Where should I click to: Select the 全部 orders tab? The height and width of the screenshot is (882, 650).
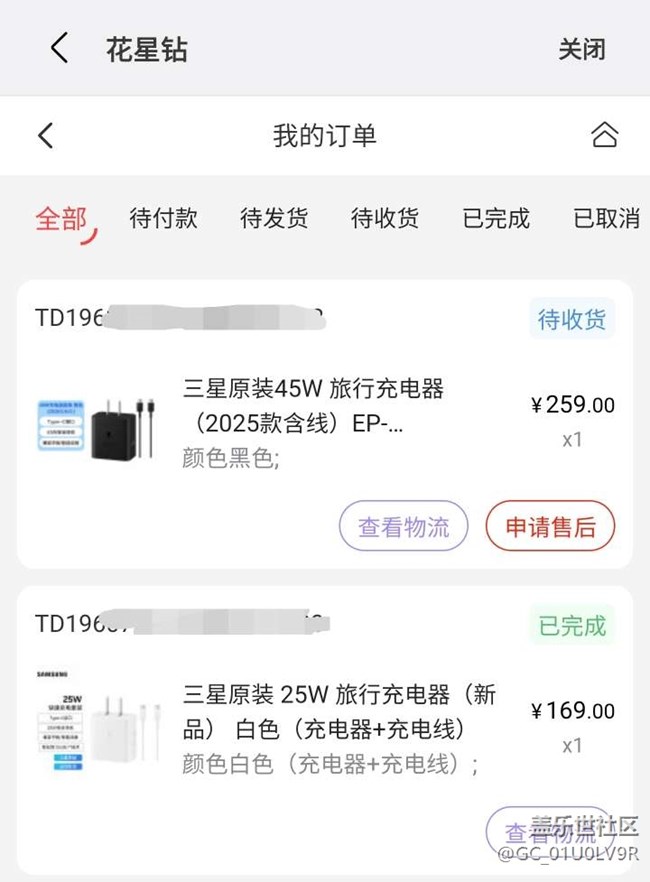click(62, 219)
